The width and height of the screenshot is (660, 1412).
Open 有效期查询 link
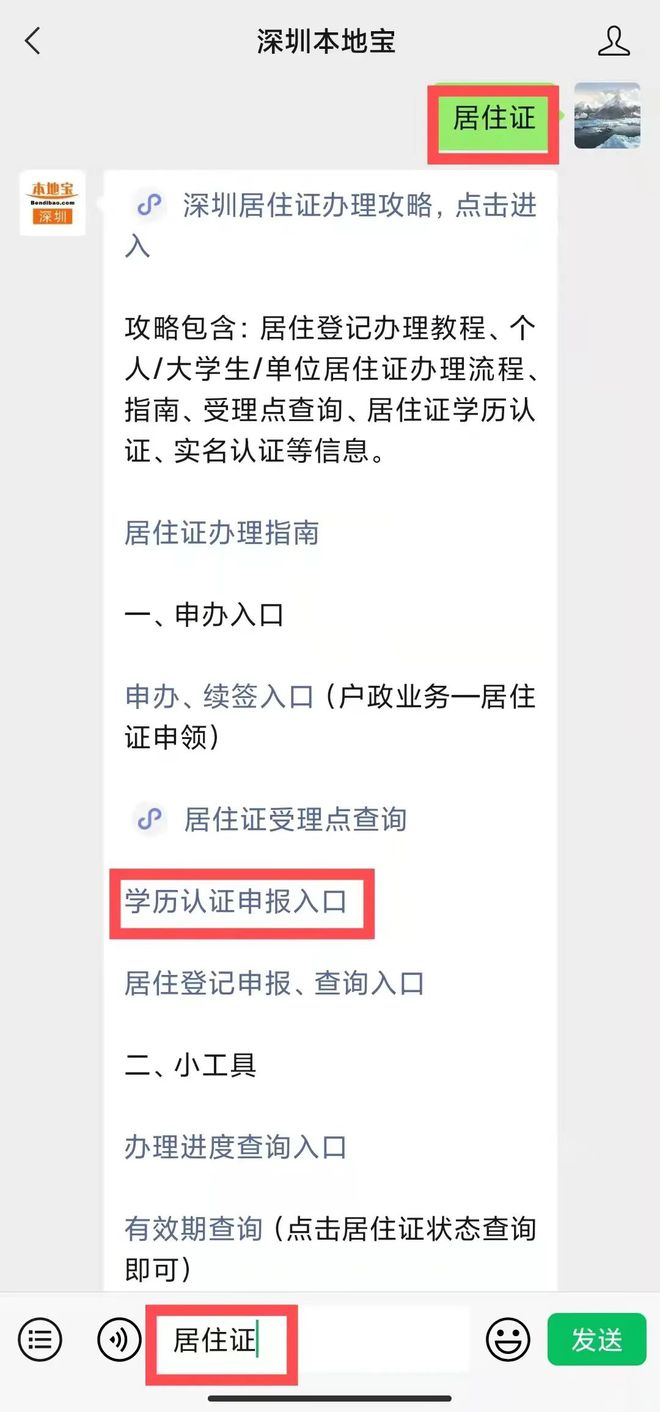click(x=192, y=1228)
